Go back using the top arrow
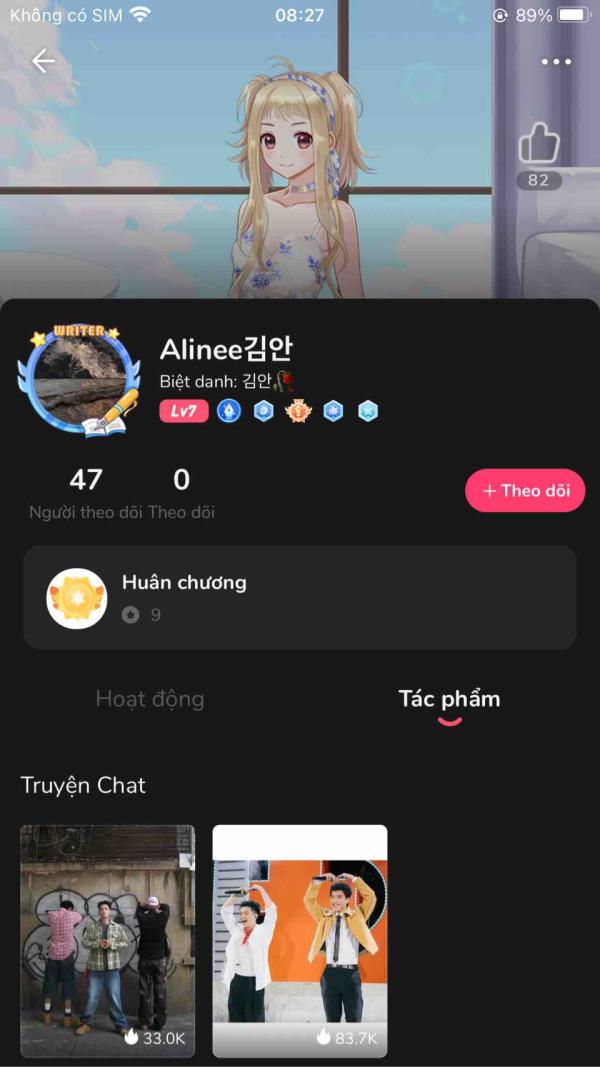The height and width of the screenshot is (1067, 600). (43, 61)
